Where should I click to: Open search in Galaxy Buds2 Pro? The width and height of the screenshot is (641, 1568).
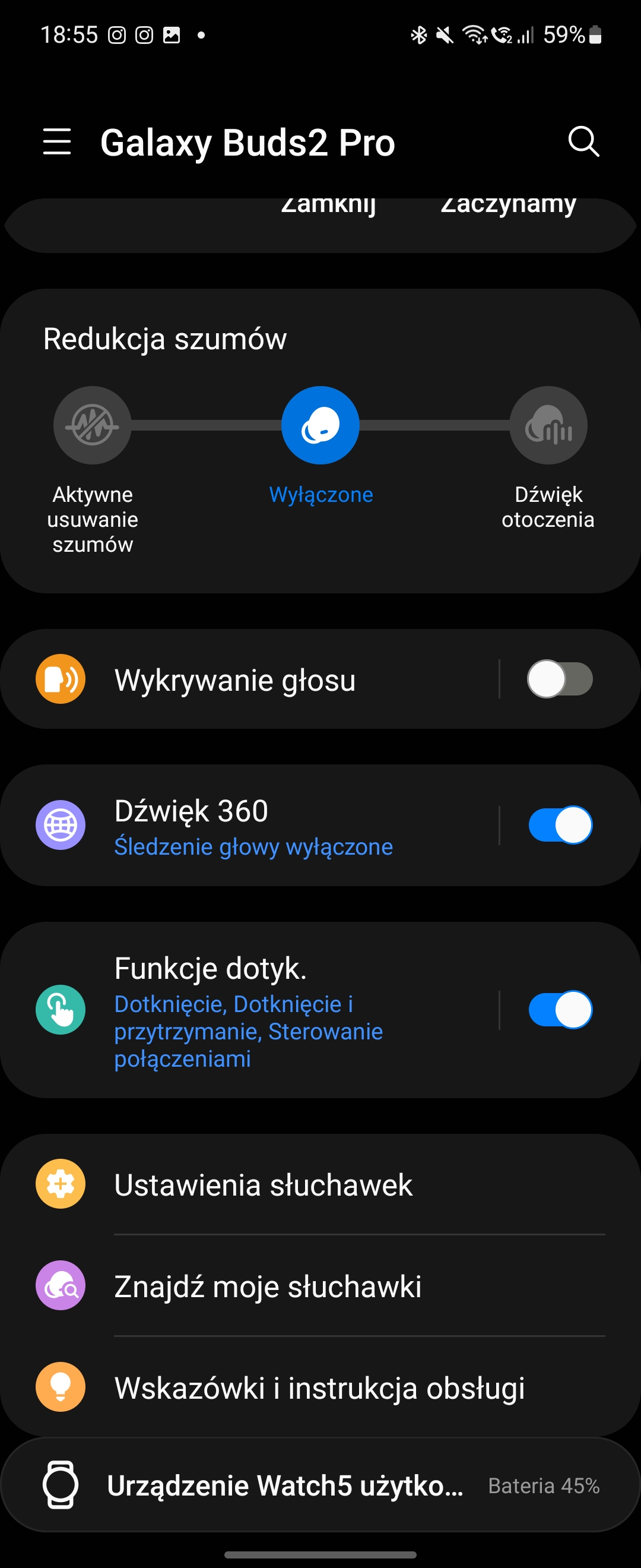pos(583,142)
